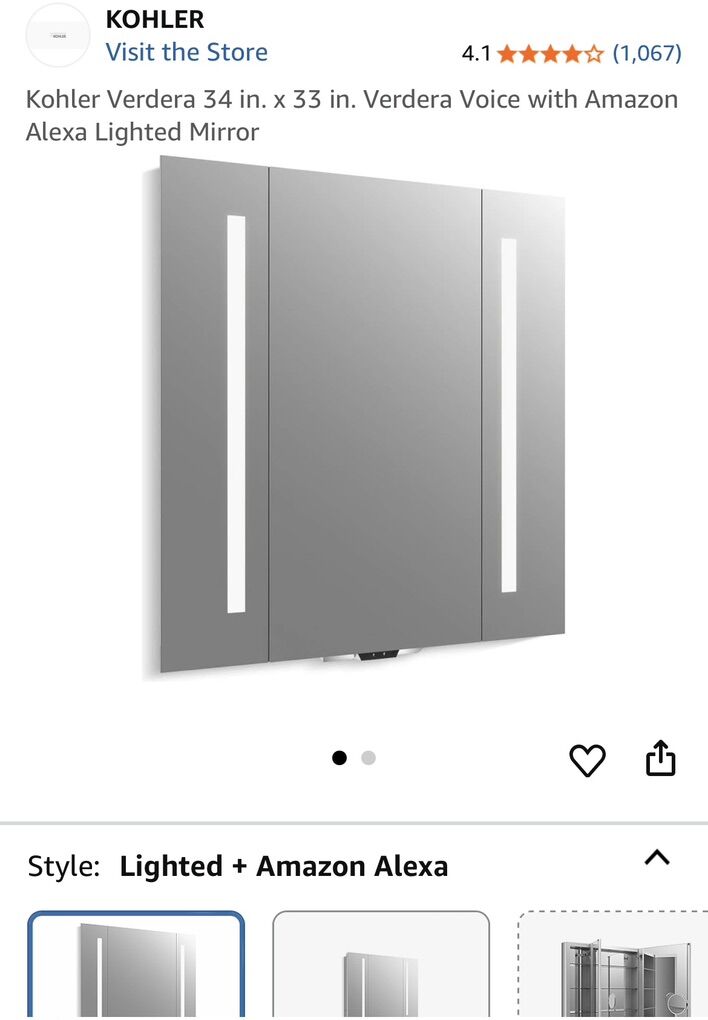The width and height of the screenshot is (708, 1020).
Task: Add product to wish list heart
Action: [x=587, y=761]
